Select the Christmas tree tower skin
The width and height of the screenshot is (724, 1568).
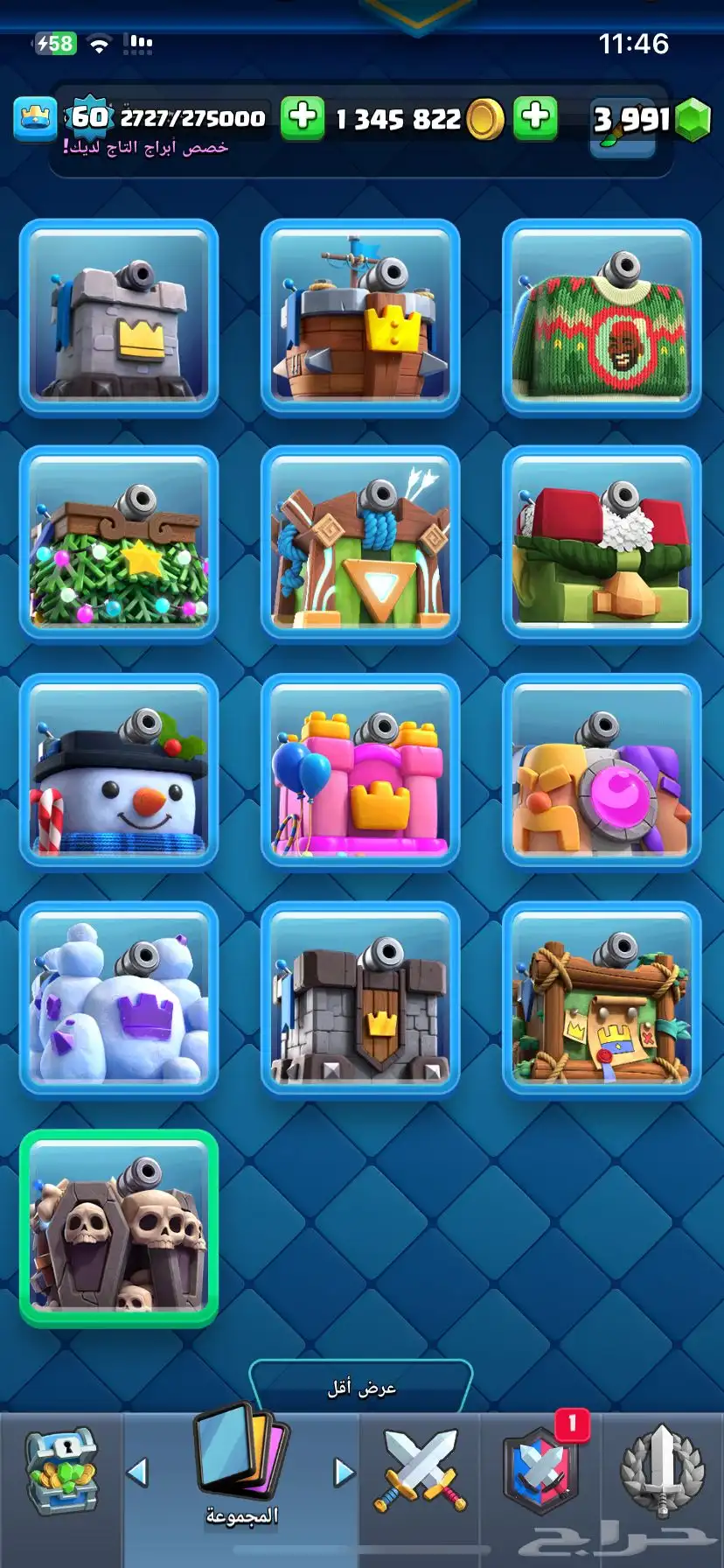119,544
